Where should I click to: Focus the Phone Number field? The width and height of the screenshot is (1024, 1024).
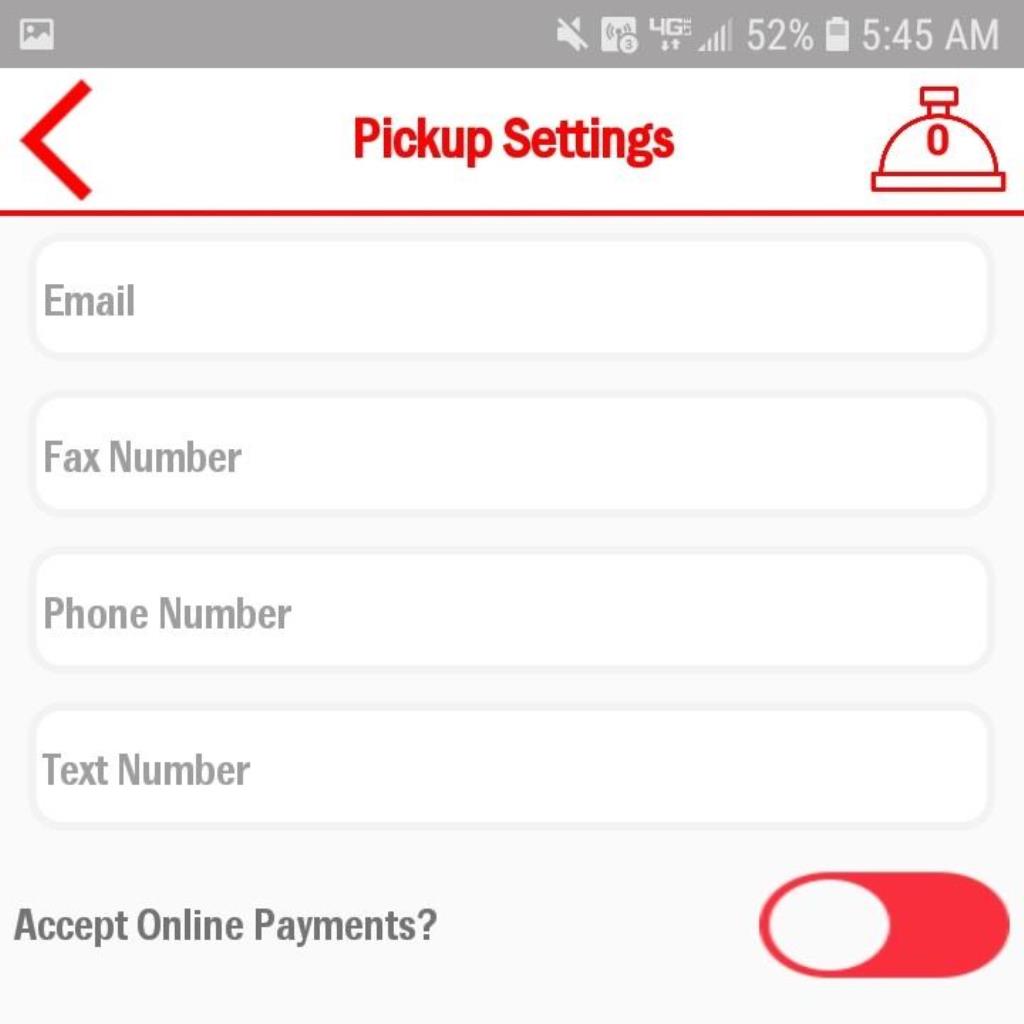[512, 611]
